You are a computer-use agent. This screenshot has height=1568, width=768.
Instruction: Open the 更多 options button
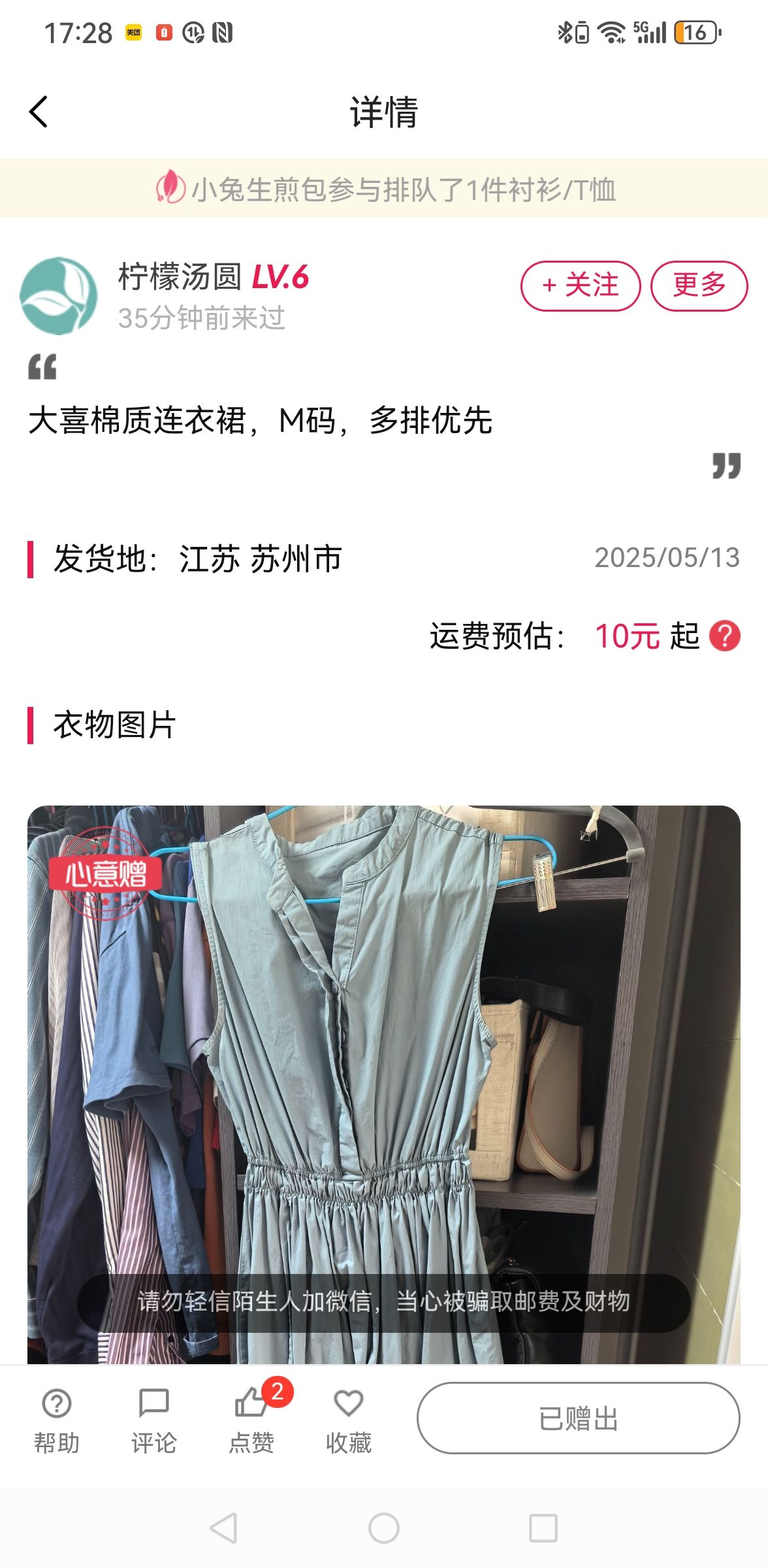pos(699,286)
